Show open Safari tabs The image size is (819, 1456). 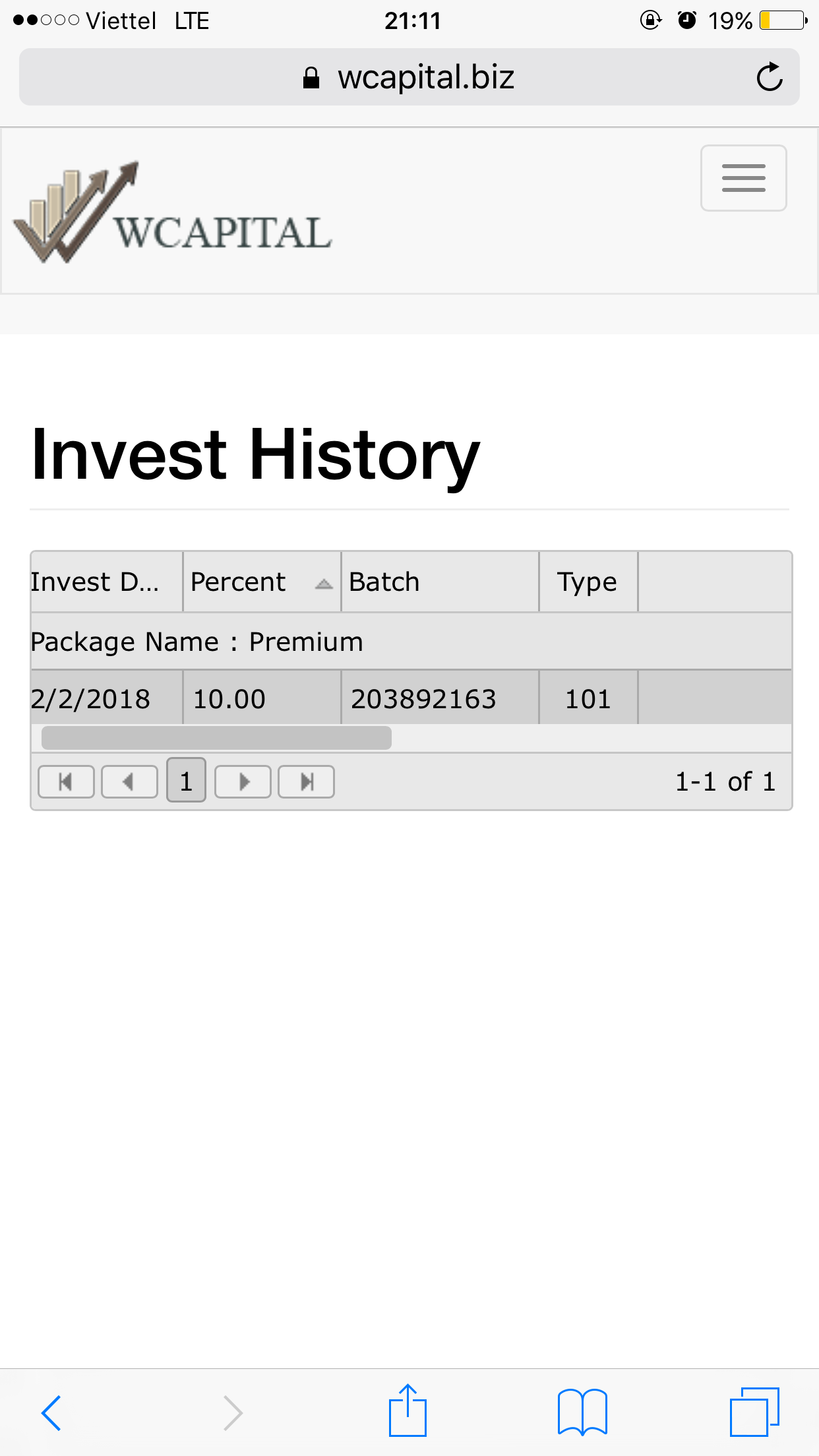pyautogui.click(x=754, y=1412)
